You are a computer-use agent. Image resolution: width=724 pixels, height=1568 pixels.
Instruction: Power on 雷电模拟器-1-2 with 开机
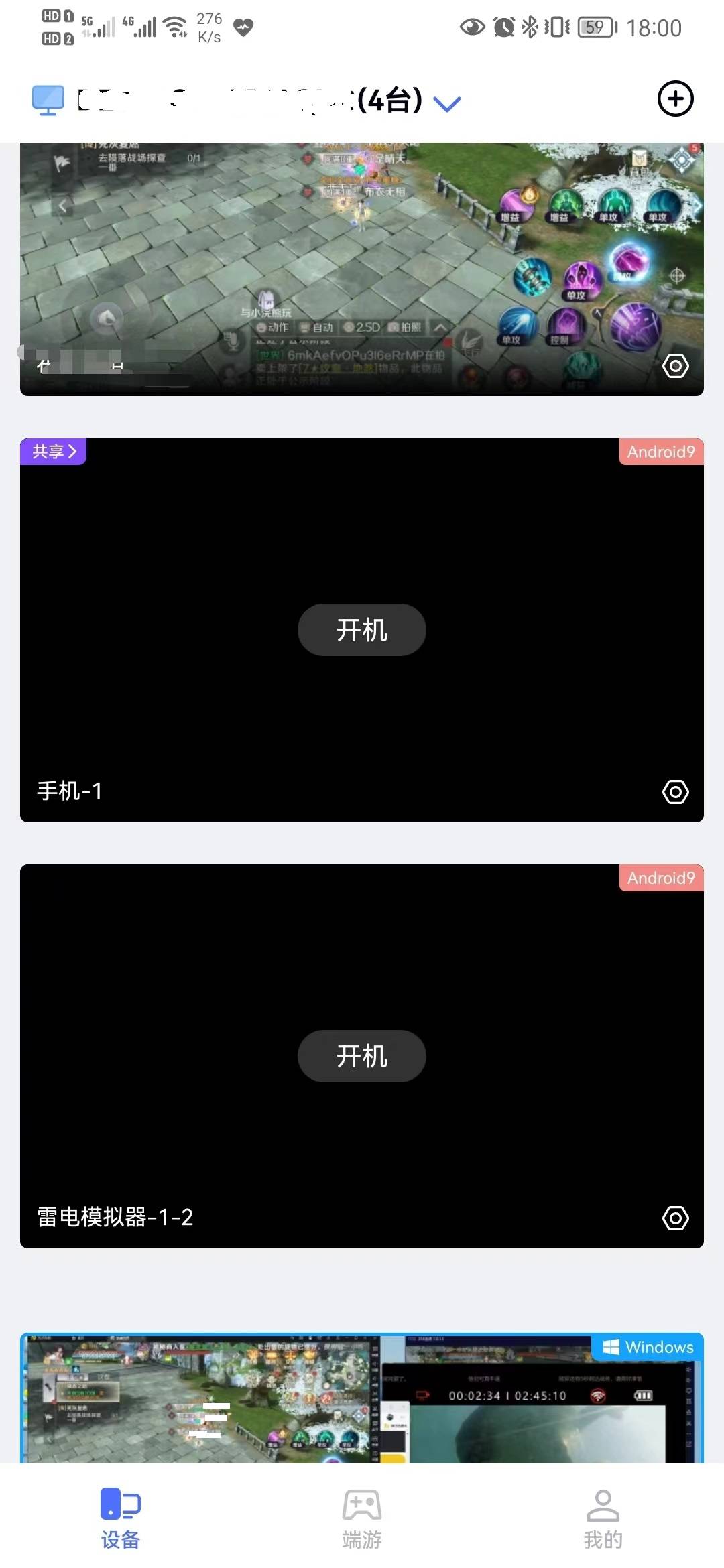click(361, 1056)
